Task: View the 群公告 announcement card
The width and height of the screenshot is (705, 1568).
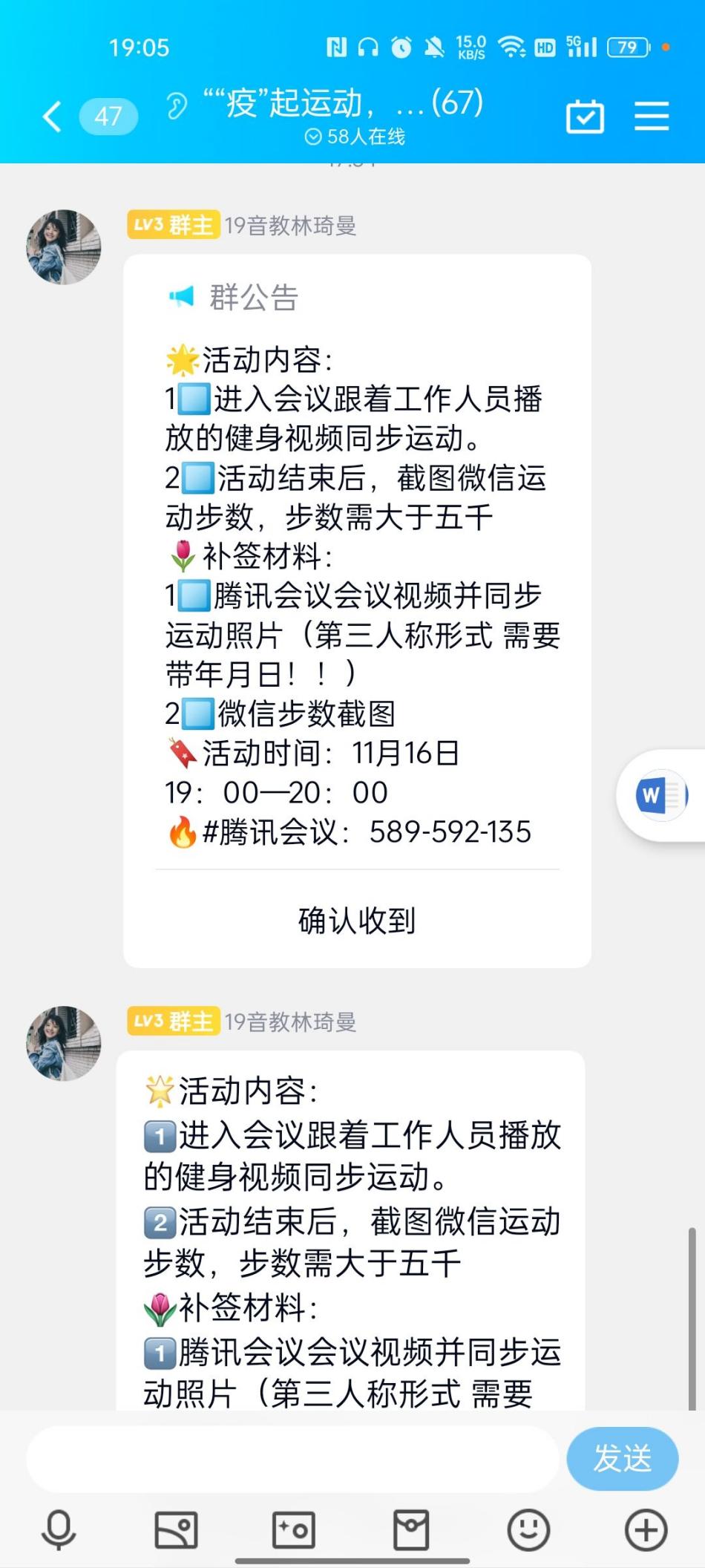Action: 357,564
